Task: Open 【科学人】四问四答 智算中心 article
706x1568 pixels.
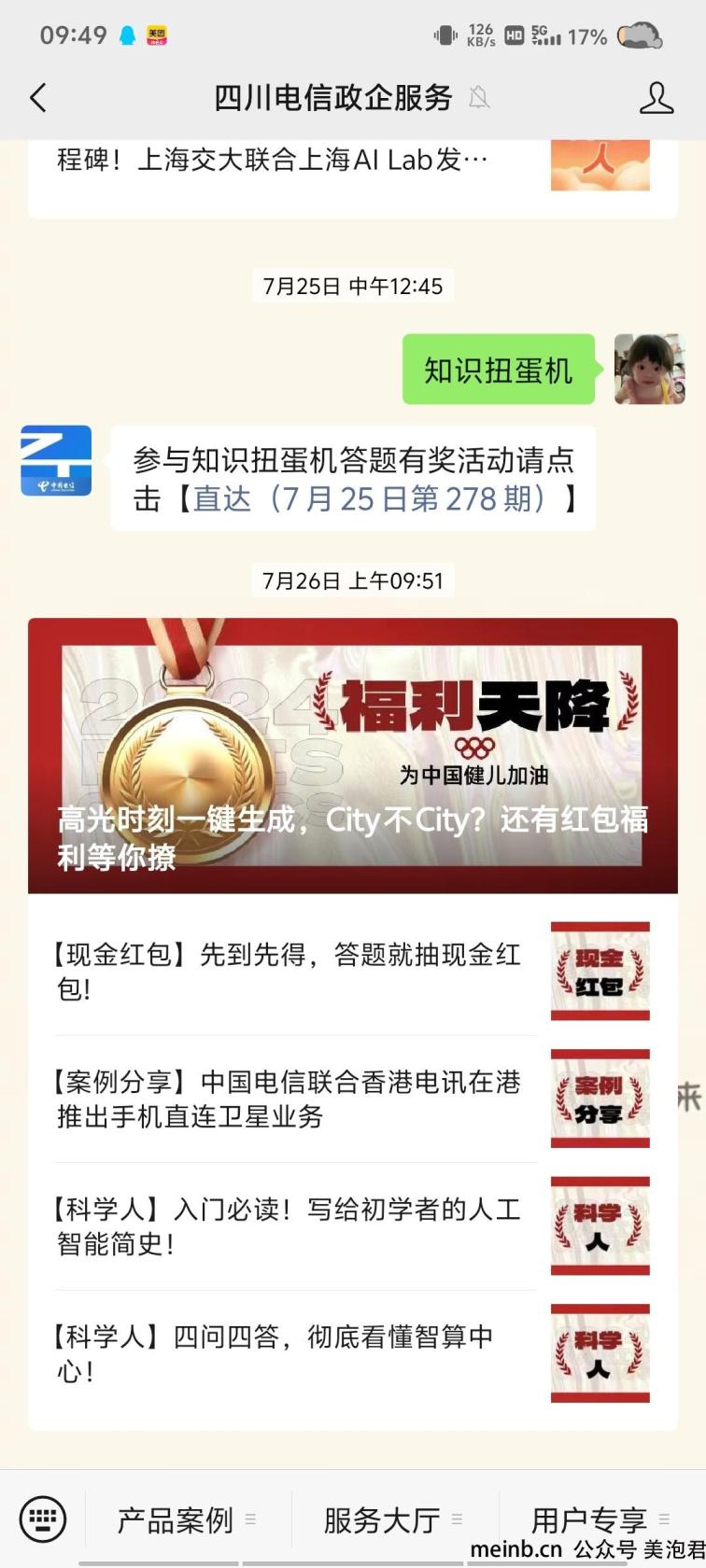Action: pos(289,1354)
